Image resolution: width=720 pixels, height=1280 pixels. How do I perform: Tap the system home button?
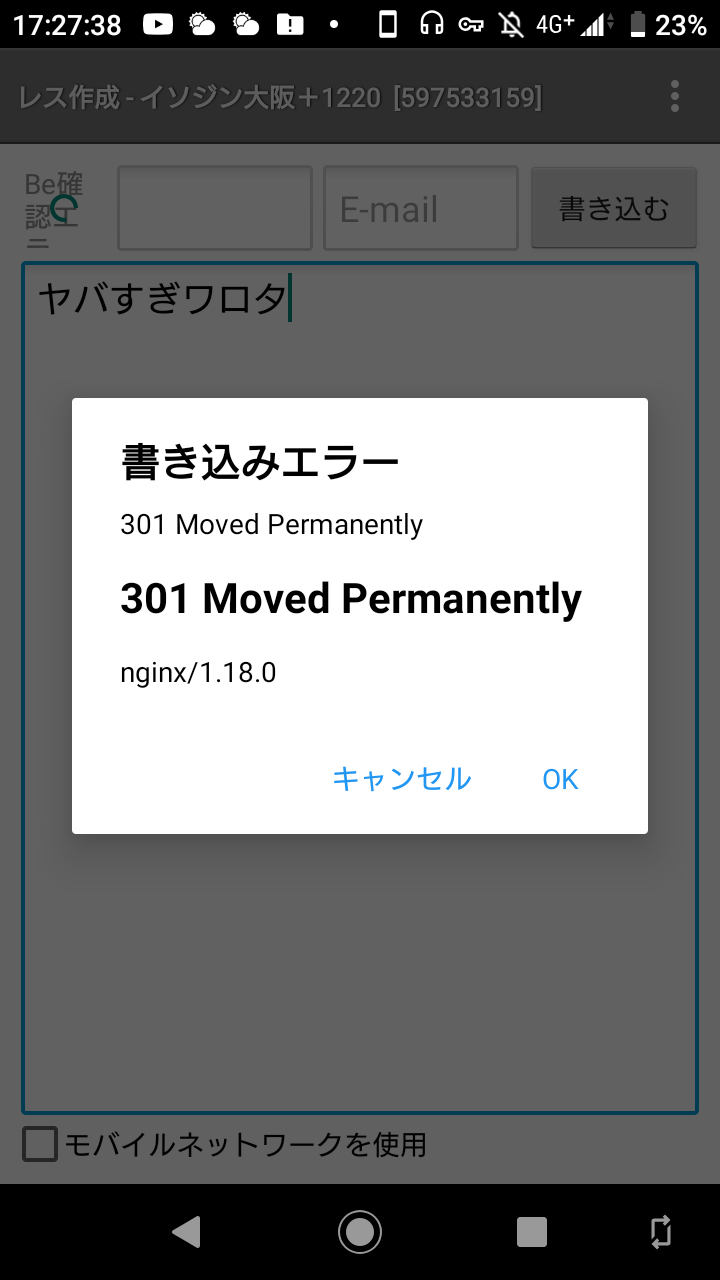[x=360, y=1232]
